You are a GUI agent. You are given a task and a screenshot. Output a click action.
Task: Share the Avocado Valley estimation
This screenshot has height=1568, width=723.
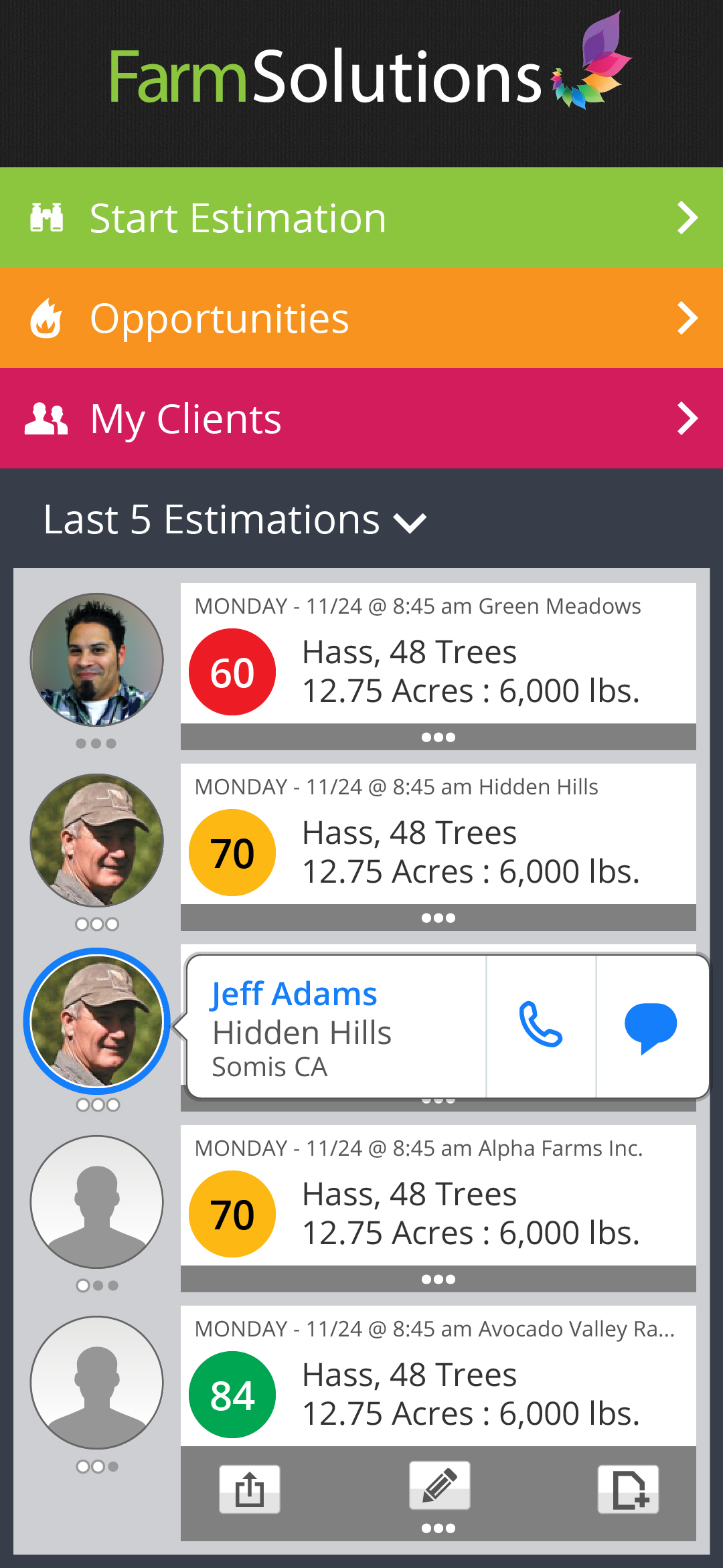[250, 1489]
